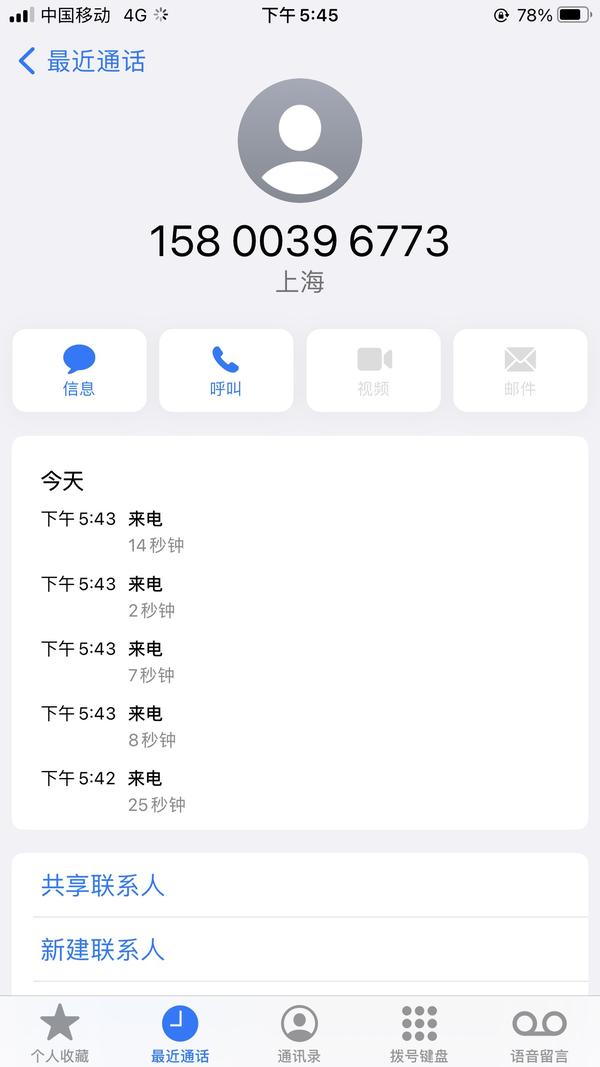Open 共享联系人 option
Screen dimensions: 600x1067
tap(300, 885)
